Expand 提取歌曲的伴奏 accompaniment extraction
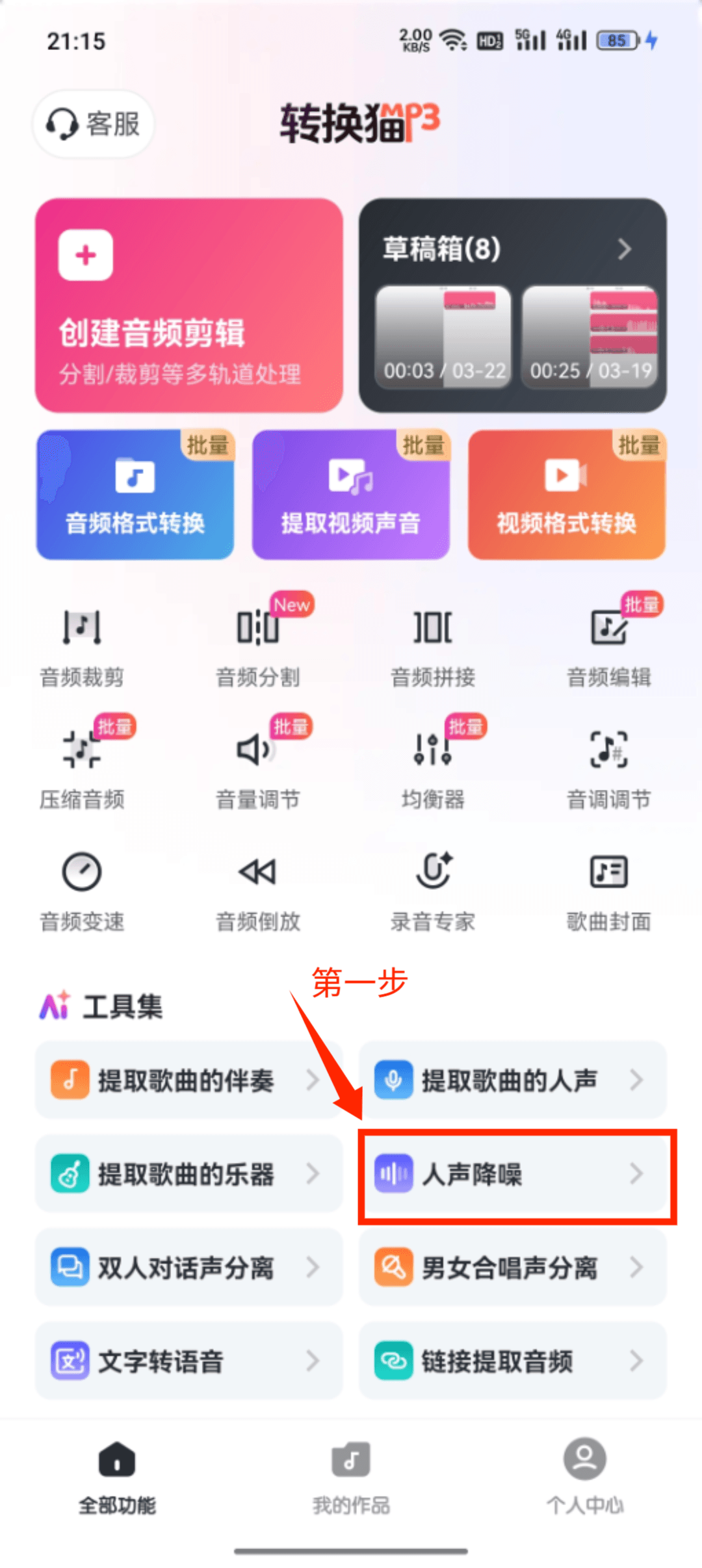The height and width of the screenshot is (1568, 702). click(188, 1080)
